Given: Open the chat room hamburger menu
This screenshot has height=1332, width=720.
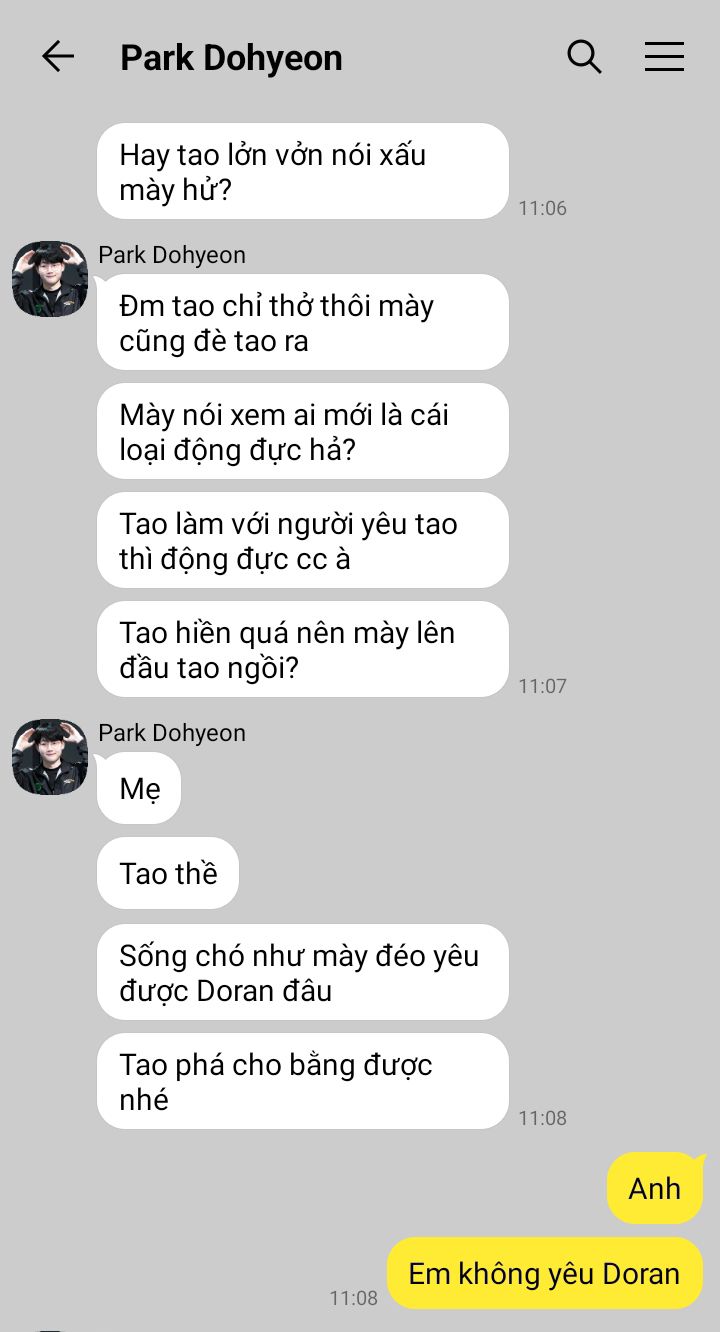Looking at the screenshot, I should click(x=664, y=57).
